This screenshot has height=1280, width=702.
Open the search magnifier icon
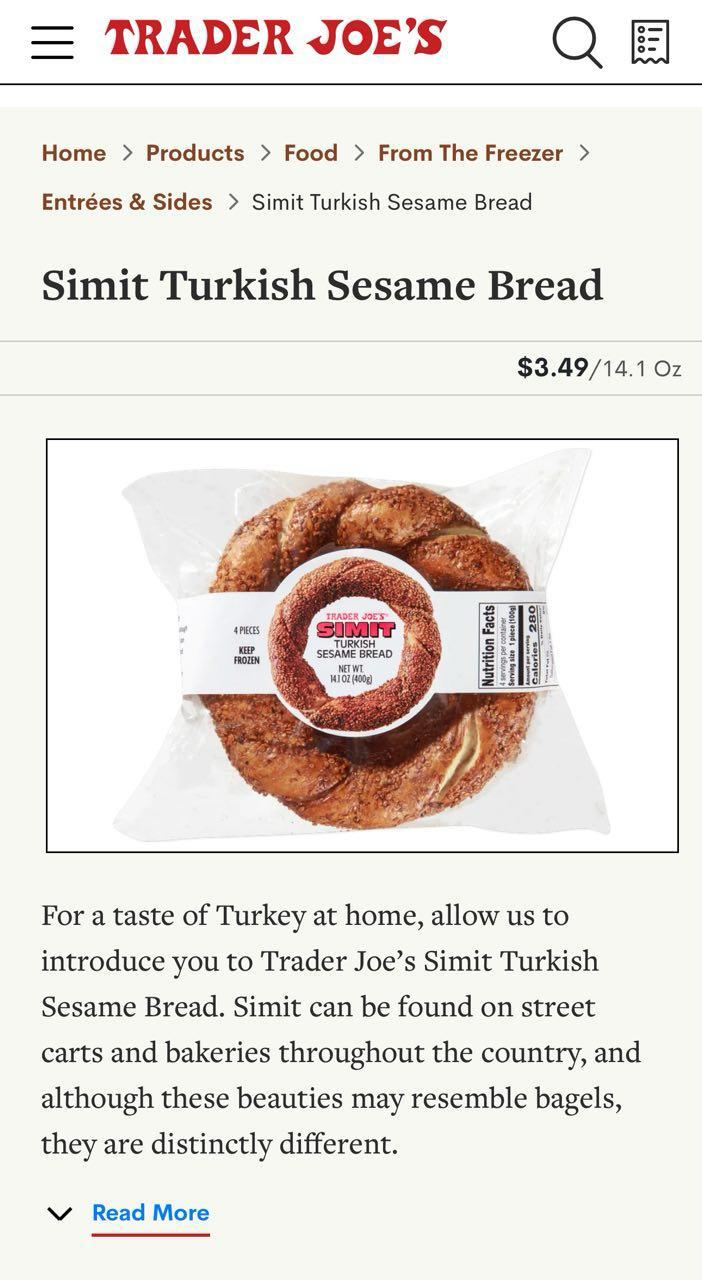coord(577,42)
